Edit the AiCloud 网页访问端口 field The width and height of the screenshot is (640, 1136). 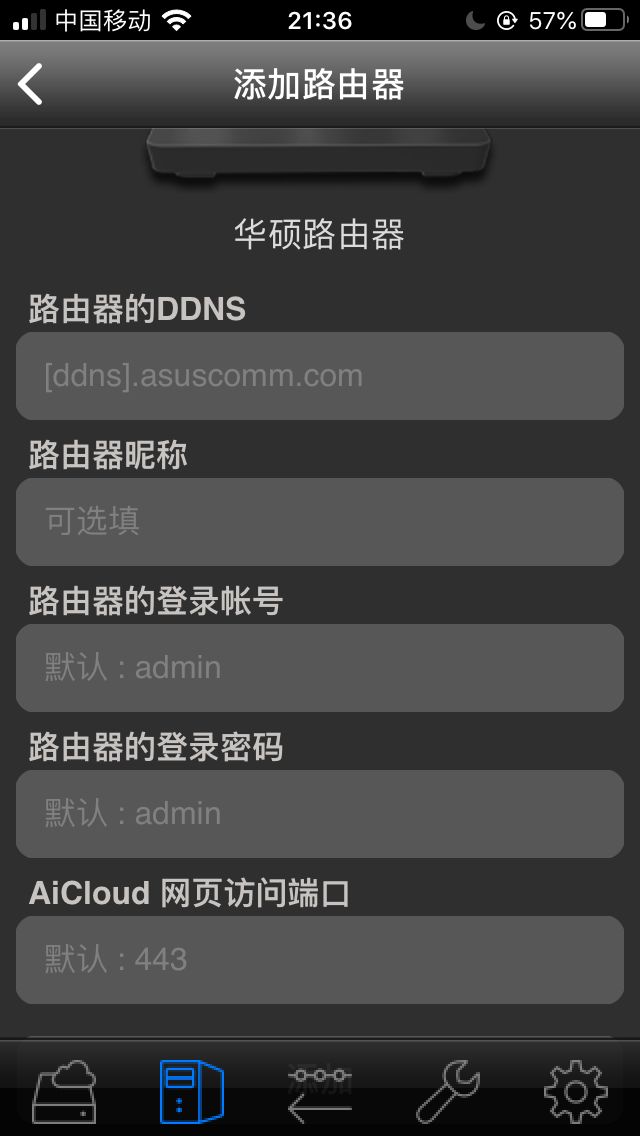tap(320, 959)
